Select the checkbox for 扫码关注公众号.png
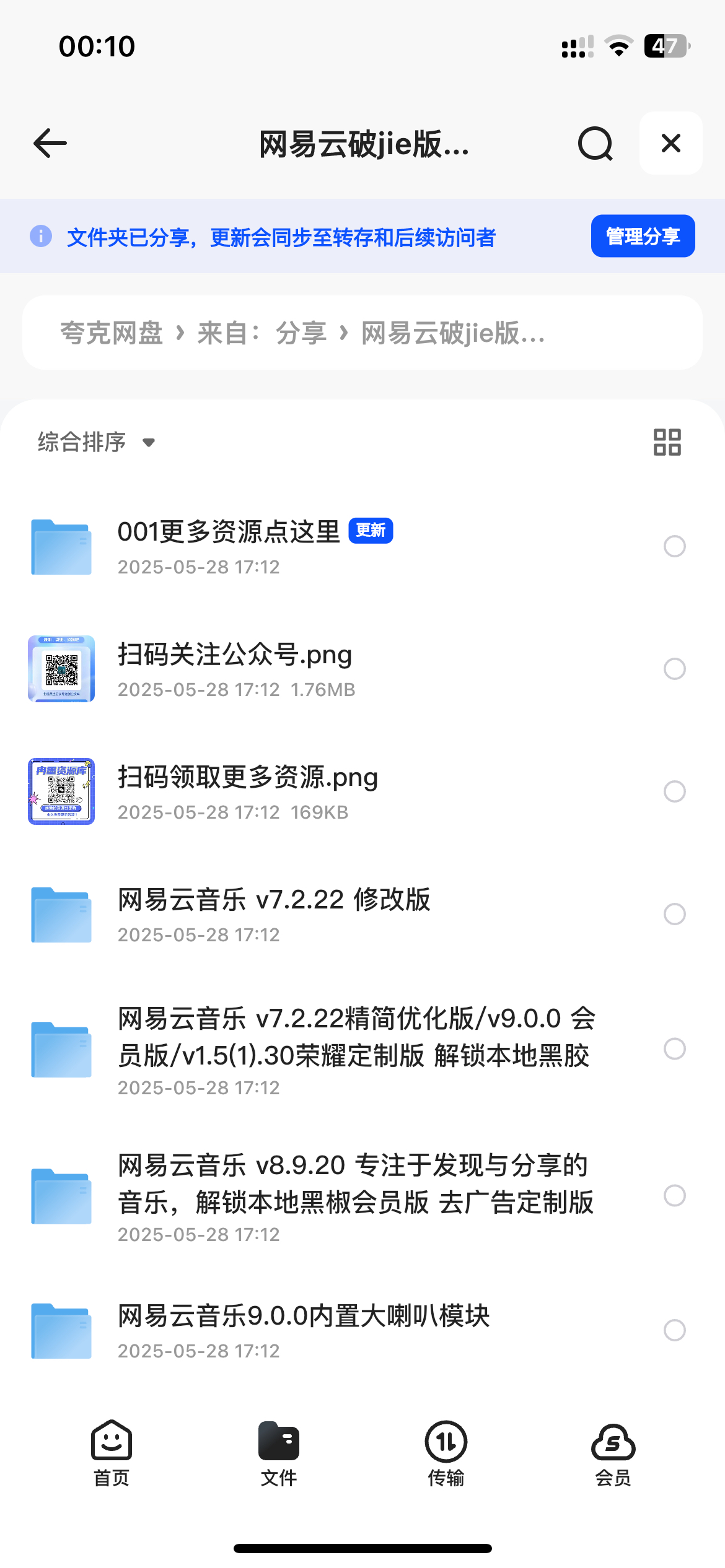The width and height of the screenshot is (725, 1568). click(x=674, y=669)
